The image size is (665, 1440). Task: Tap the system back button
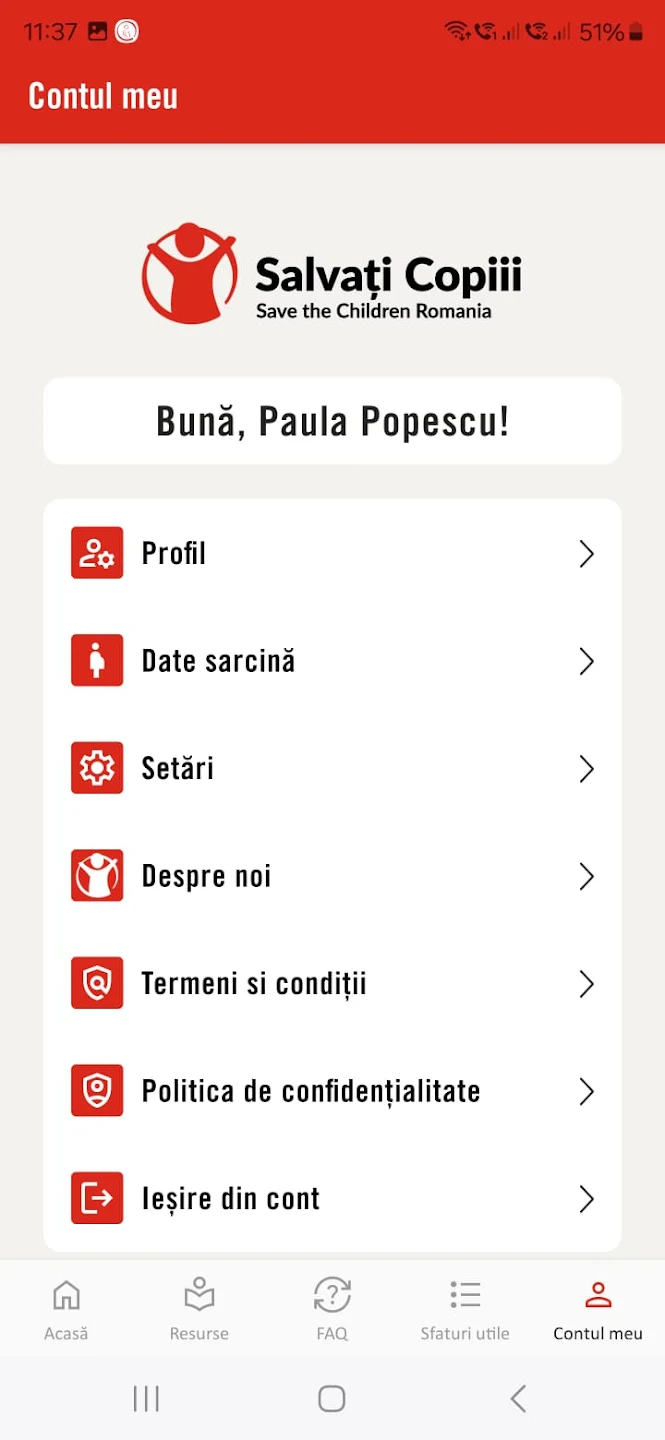click(518, 1398)
